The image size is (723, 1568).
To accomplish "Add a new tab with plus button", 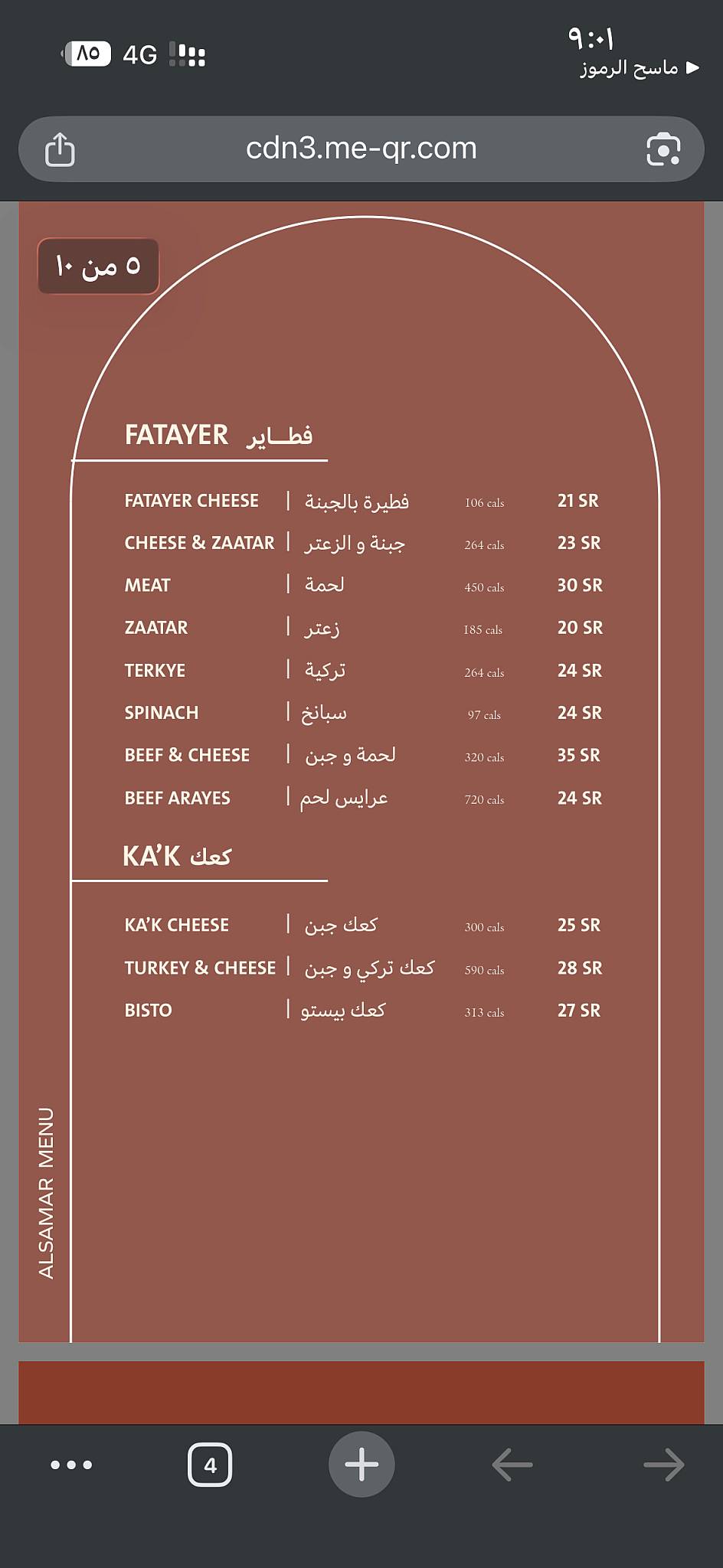I will coord(361,1465).
